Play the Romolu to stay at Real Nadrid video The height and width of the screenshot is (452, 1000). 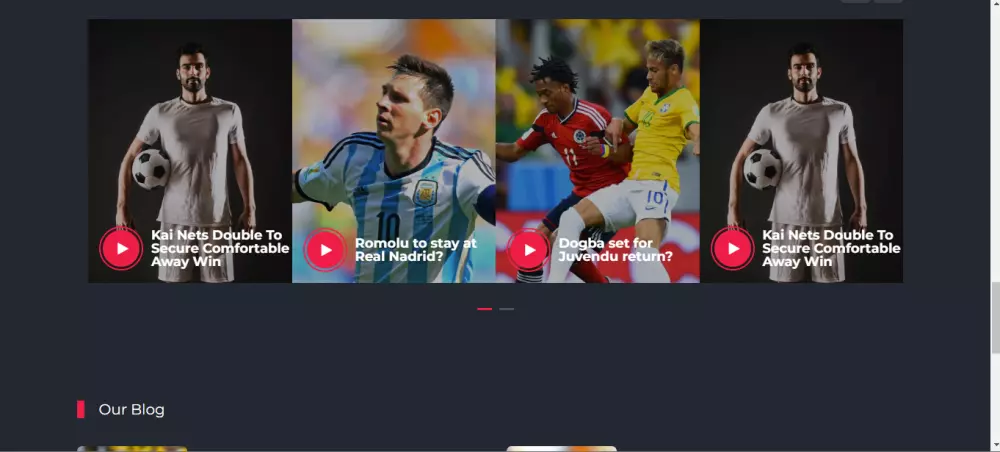pyautogui.click(x=325, y=249)
